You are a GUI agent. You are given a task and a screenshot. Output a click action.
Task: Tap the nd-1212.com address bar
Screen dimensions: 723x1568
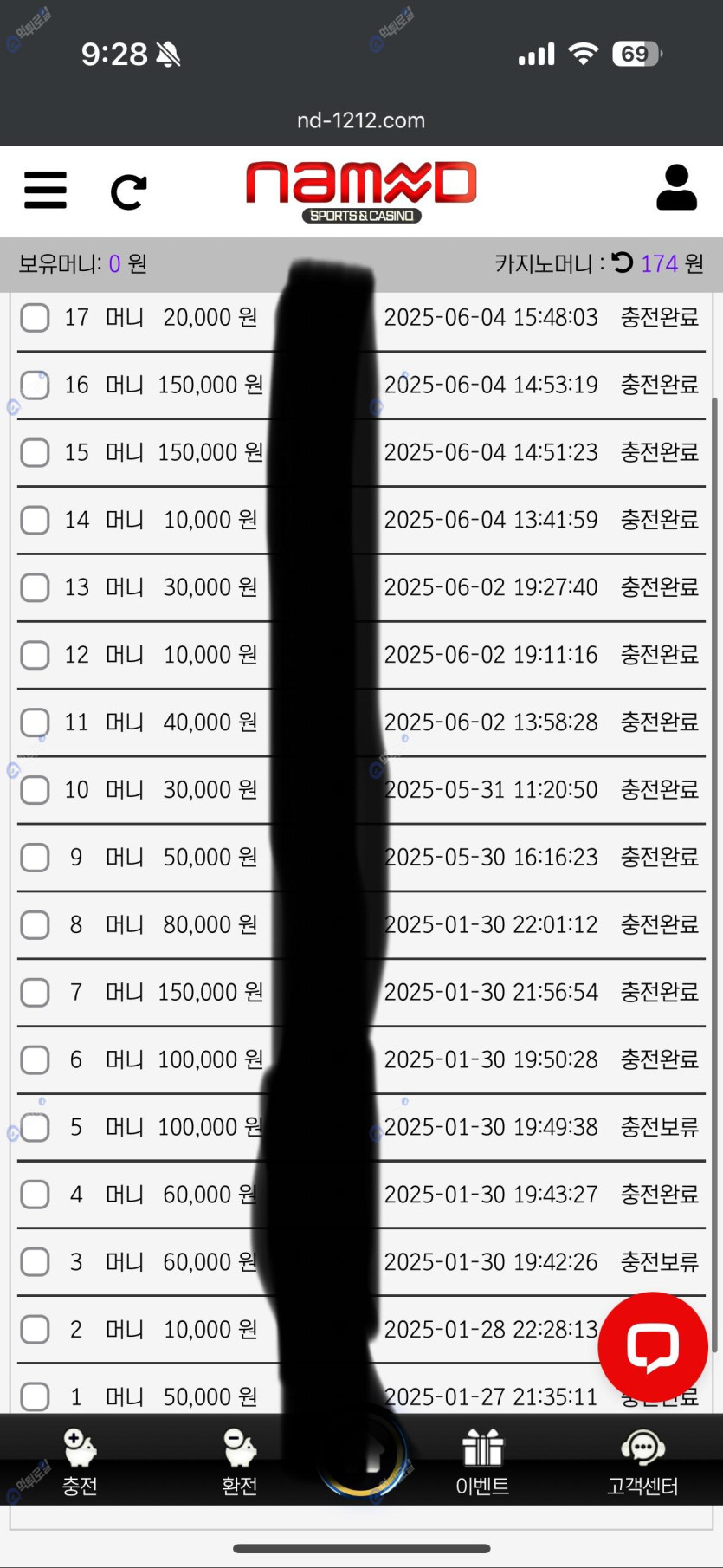pos(361,120)
